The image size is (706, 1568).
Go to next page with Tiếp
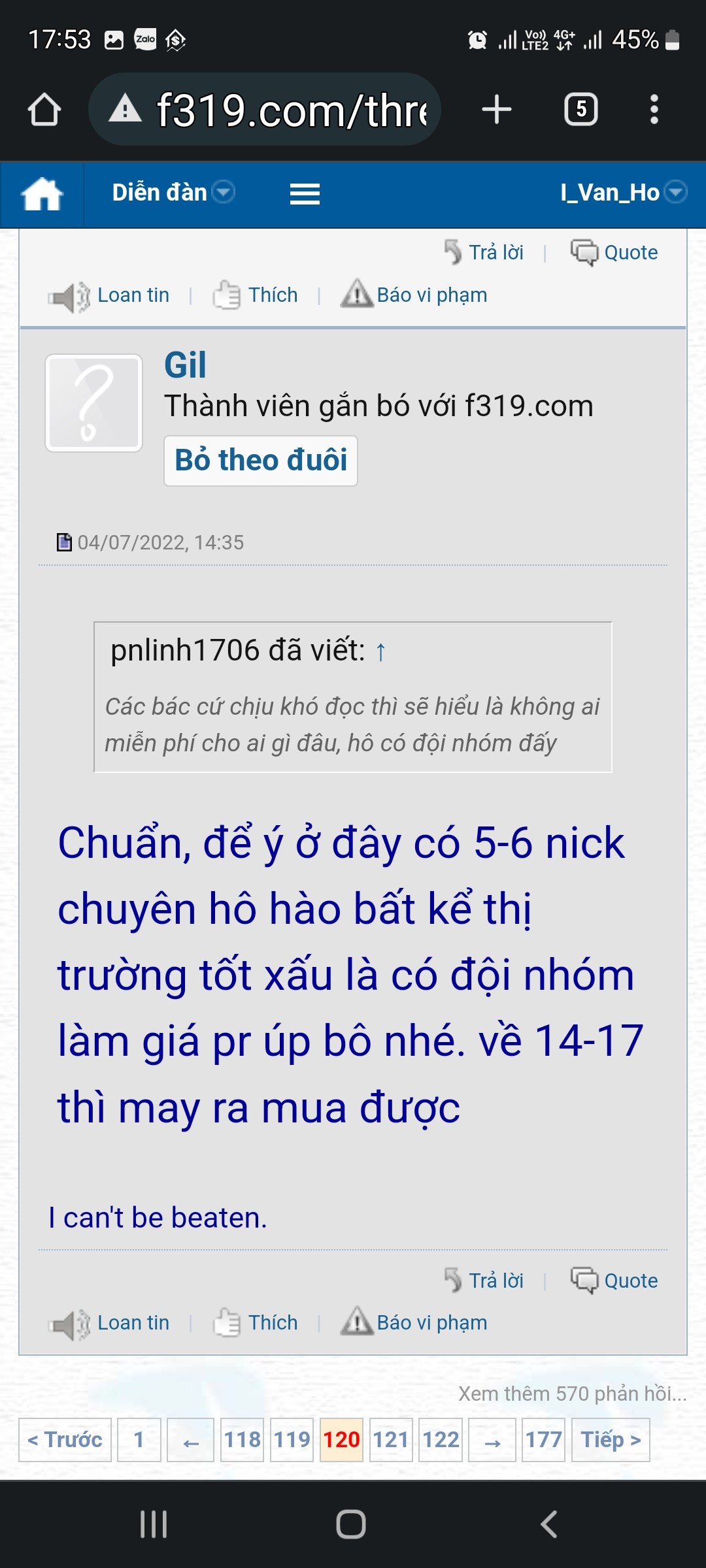tap(611, 1440)
